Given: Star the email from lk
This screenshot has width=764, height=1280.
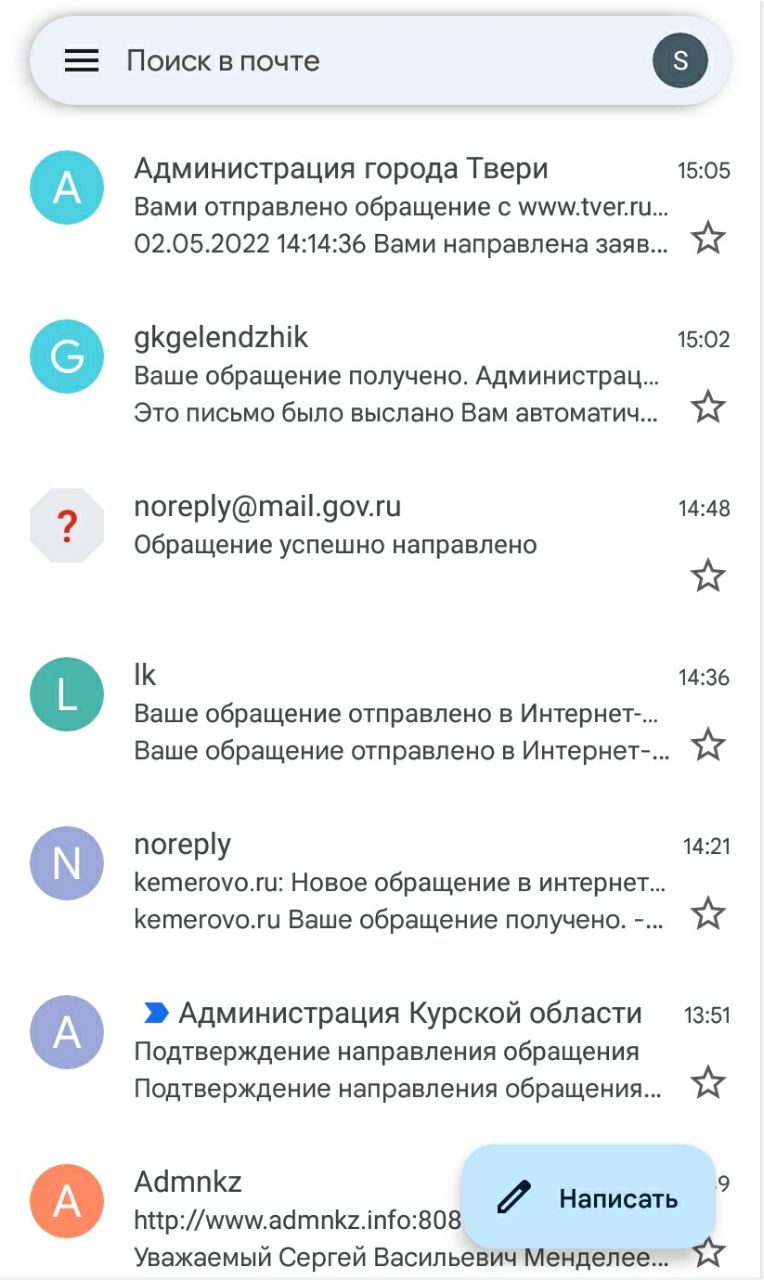Looking at the screenshot, I should [x=708, y=745].
